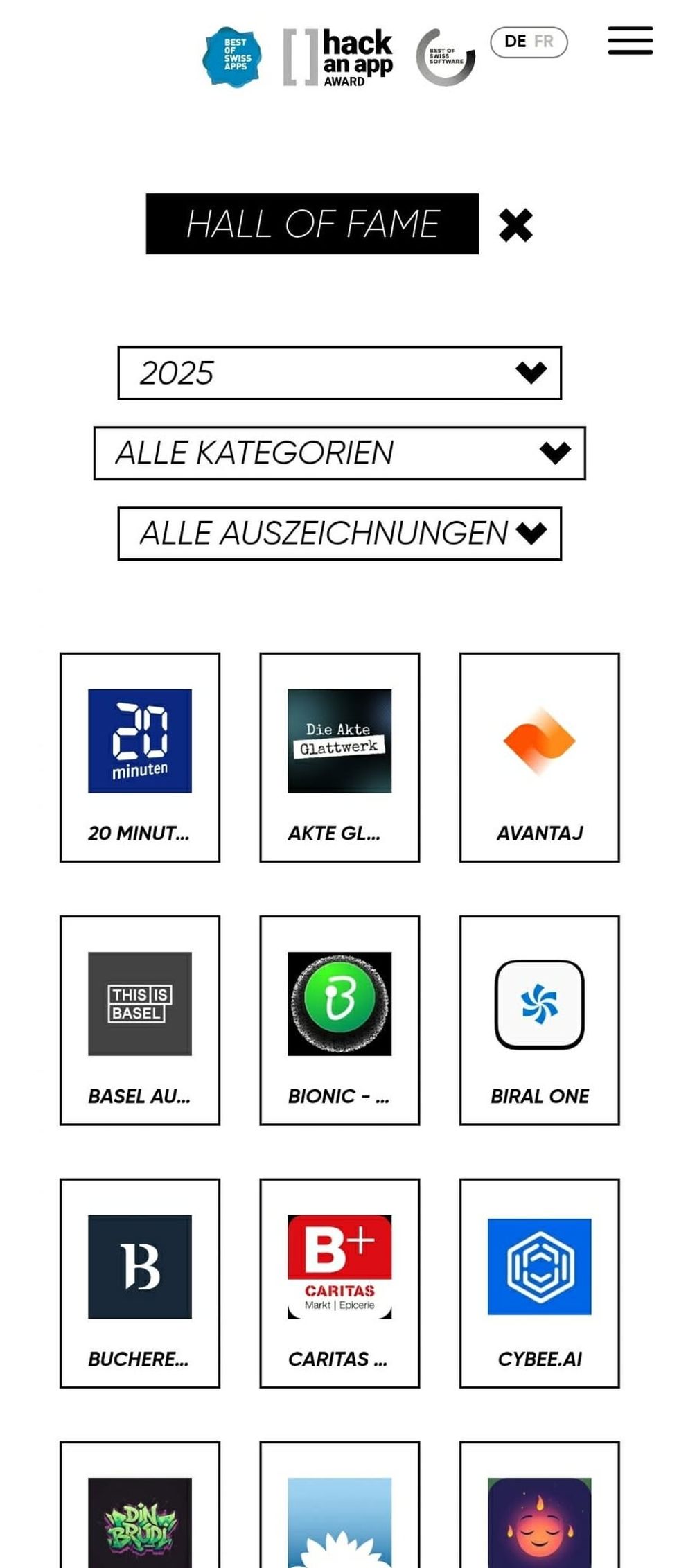This screenshot has height=1568, width=679.
Task: Open the Din Brudi graffiti card
Action: [140, 1517]
